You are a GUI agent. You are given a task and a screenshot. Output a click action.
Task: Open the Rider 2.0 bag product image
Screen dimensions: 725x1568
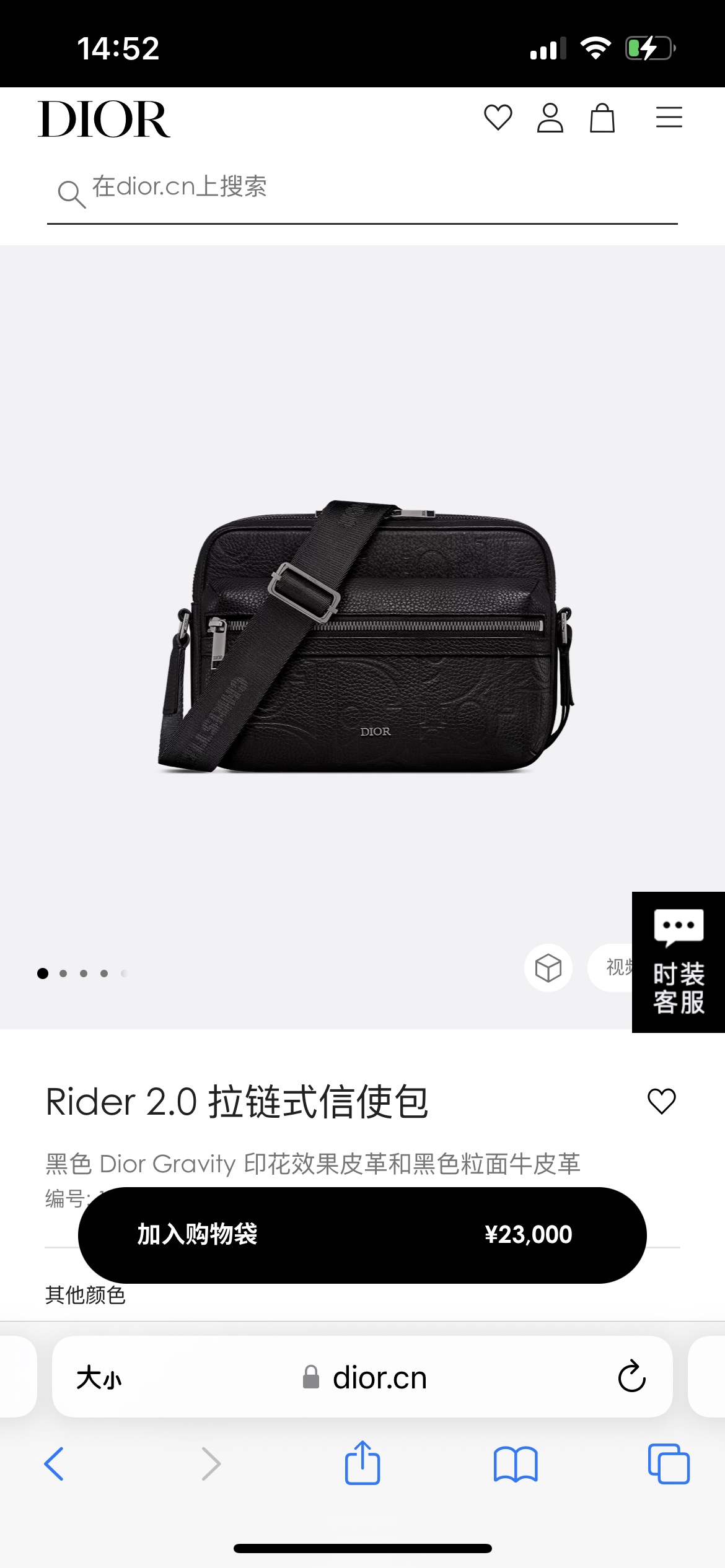364,637
